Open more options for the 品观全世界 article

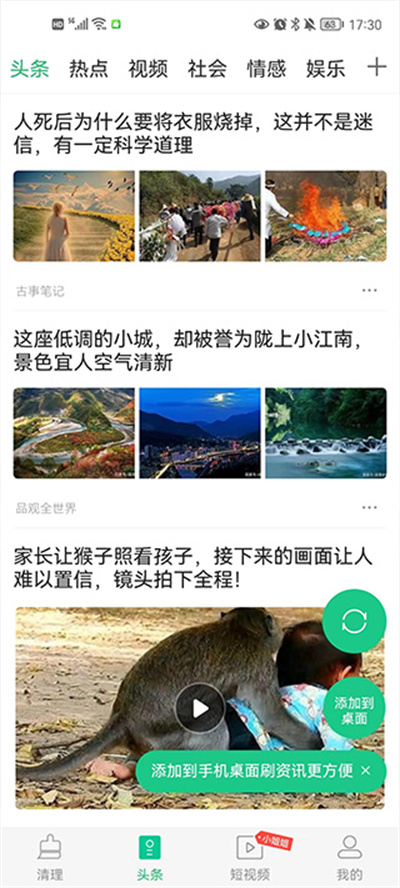tap(369, 507)
